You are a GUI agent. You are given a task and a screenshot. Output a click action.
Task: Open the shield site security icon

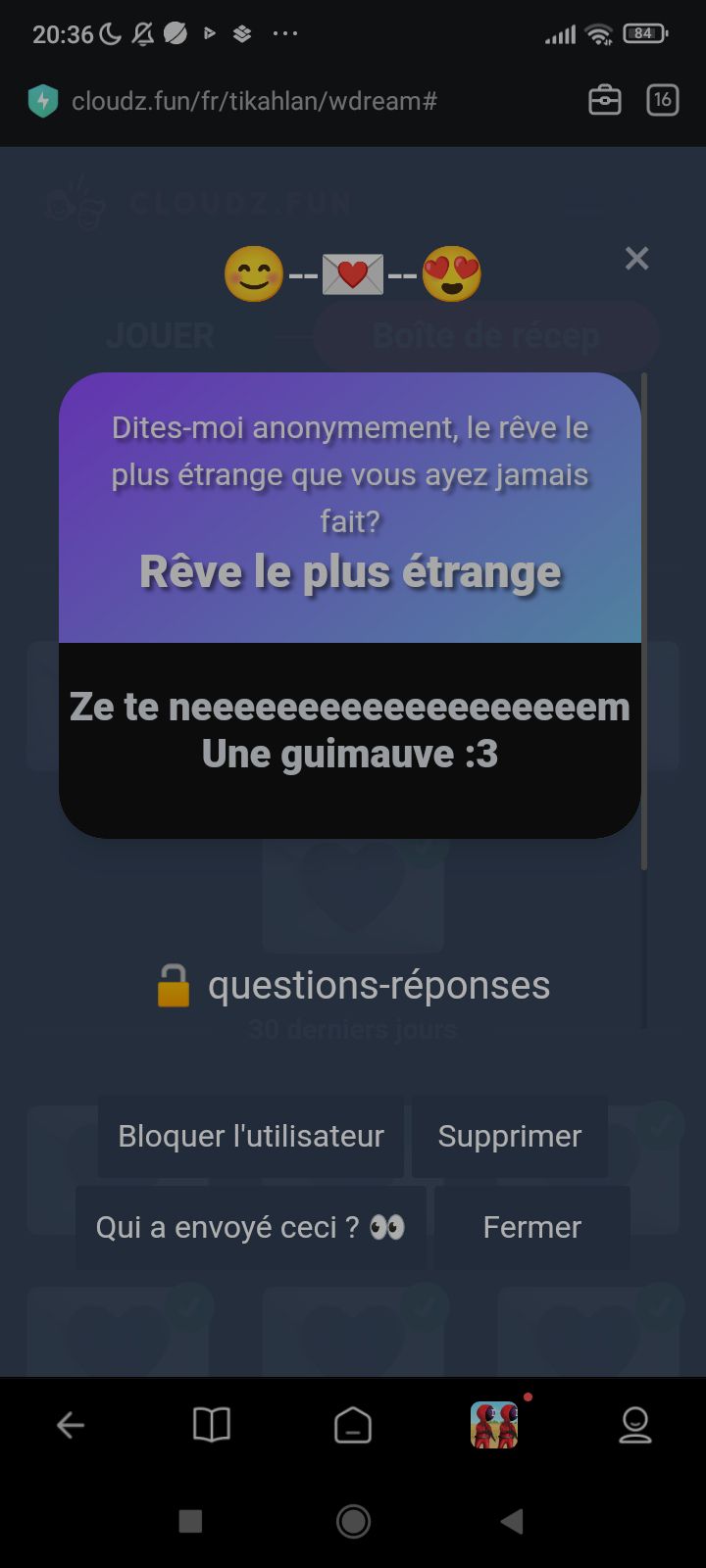43,100
